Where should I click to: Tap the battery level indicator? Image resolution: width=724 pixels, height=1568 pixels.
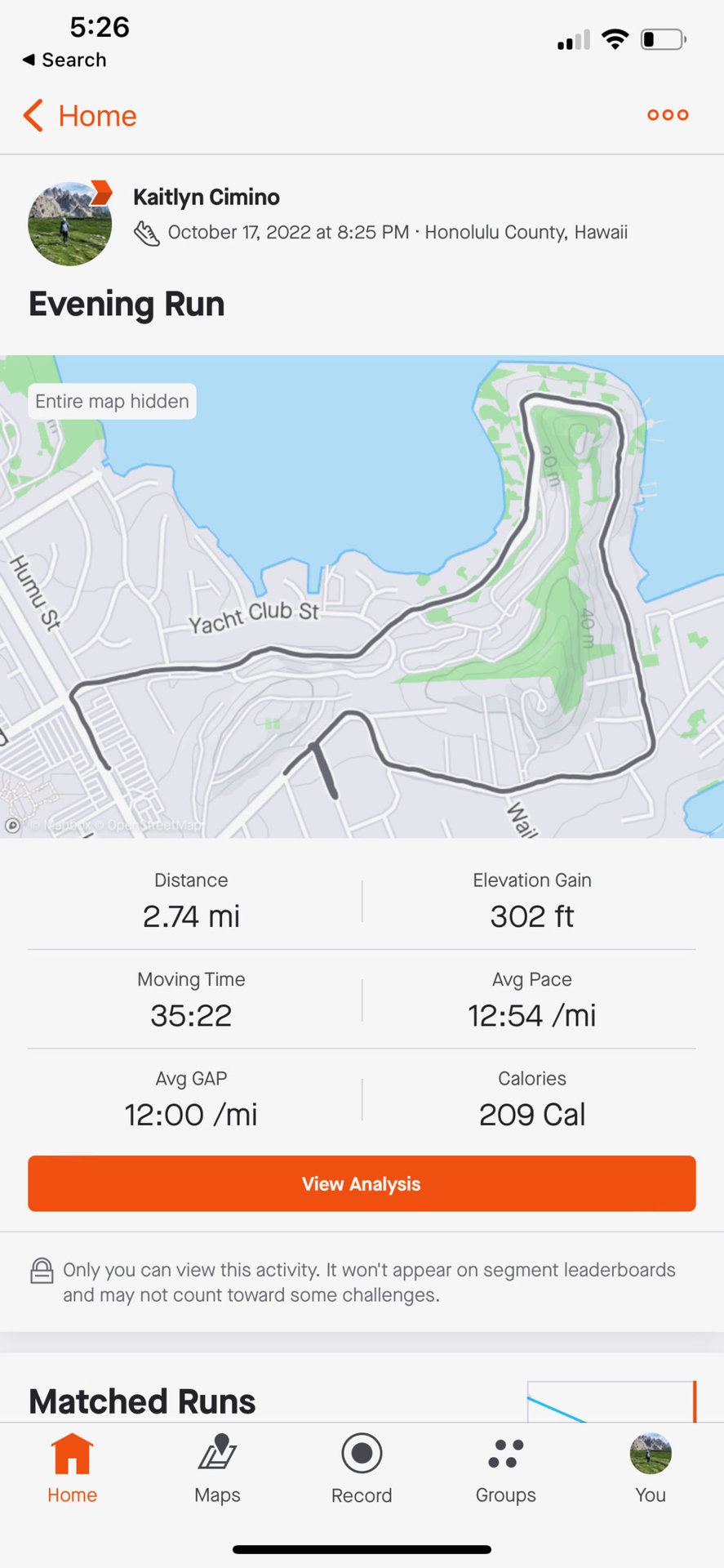[x=663, y=37]
